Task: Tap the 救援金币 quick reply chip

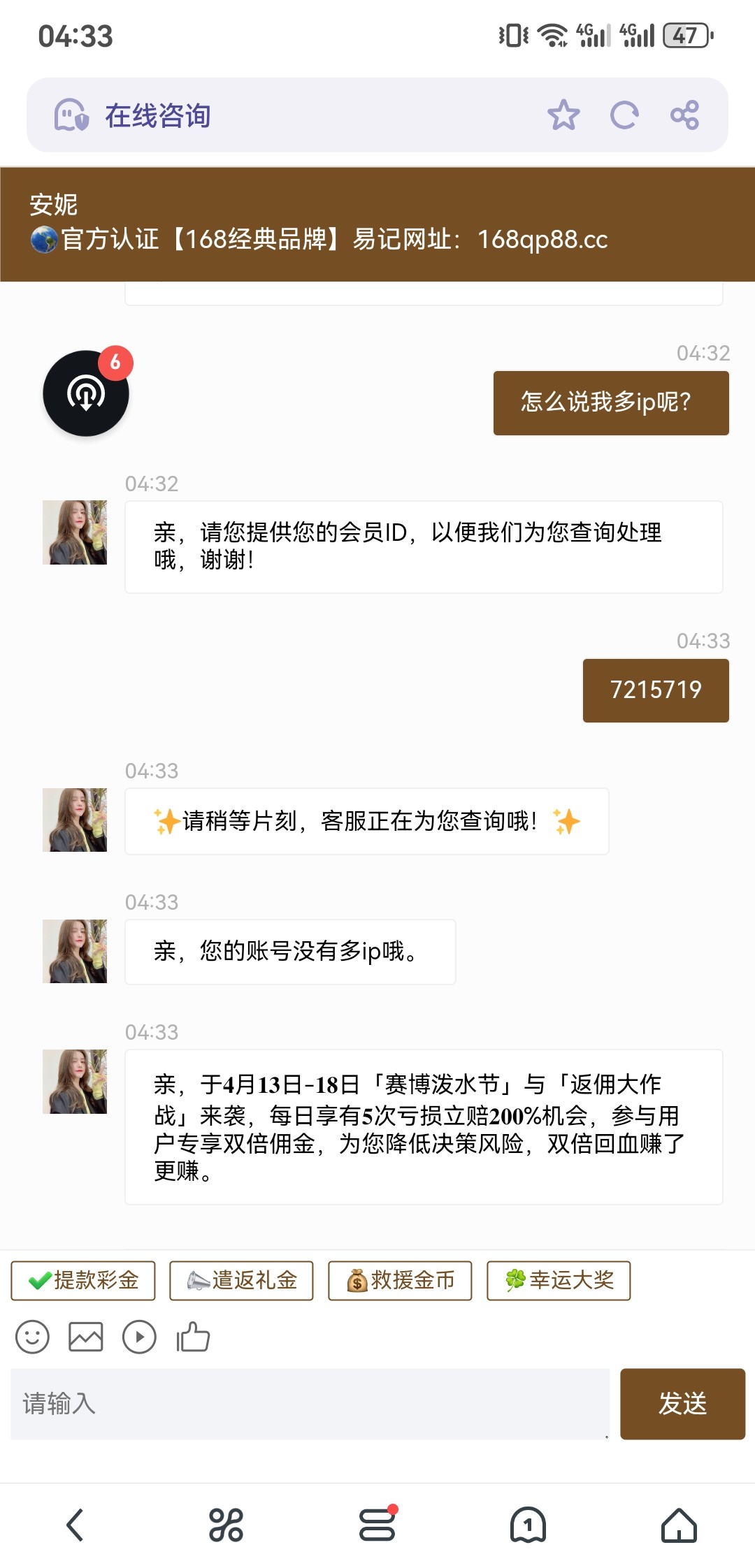Action: tap(400, 1281)
